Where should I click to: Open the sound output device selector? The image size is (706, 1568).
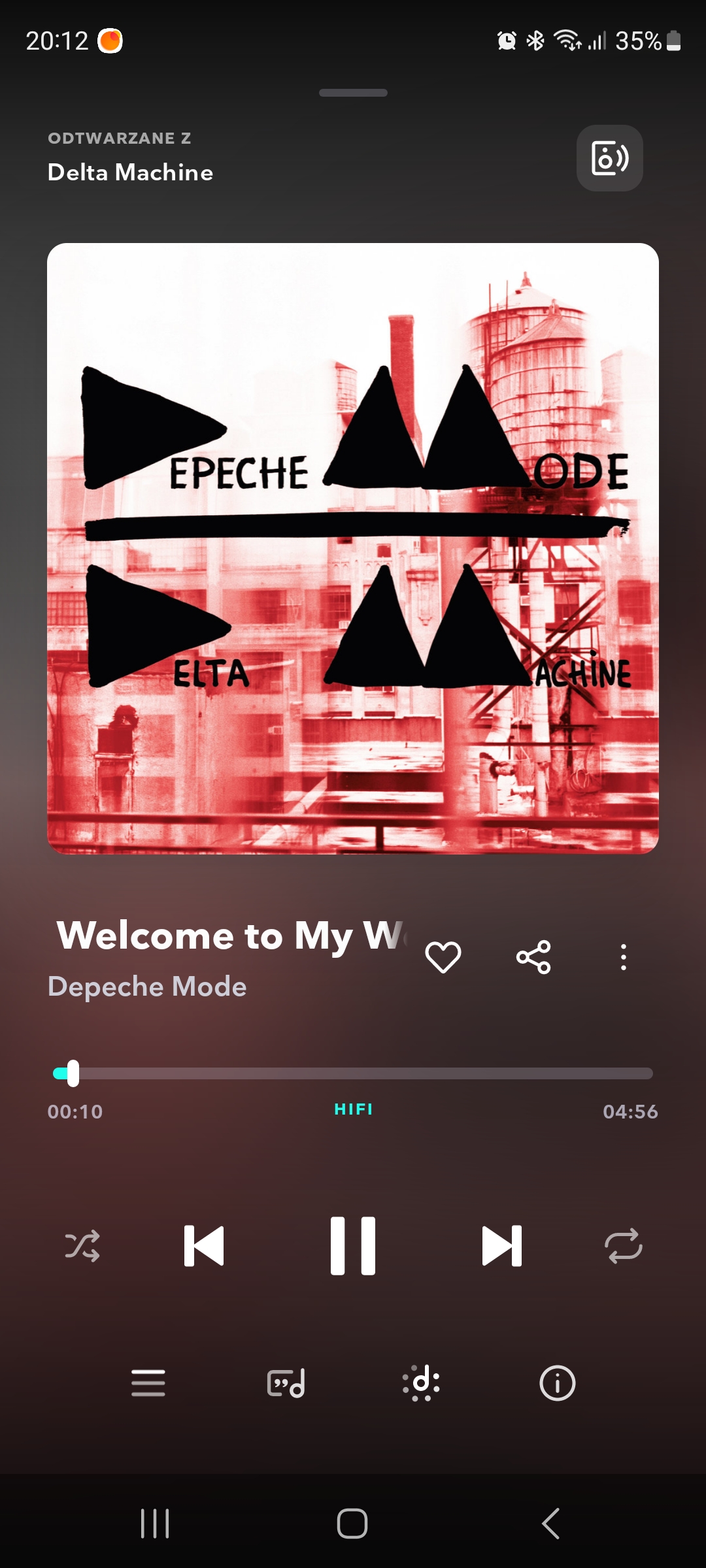click(x=609, y=158)
